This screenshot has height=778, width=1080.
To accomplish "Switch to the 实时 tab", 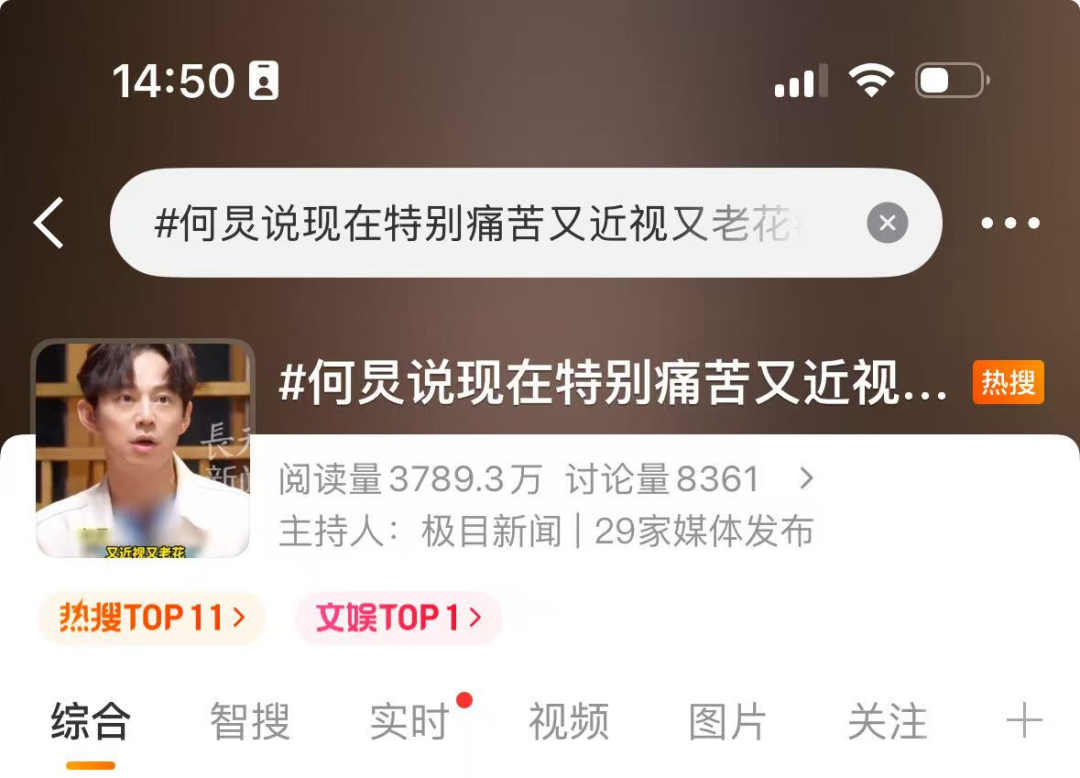I will (410, 722).
